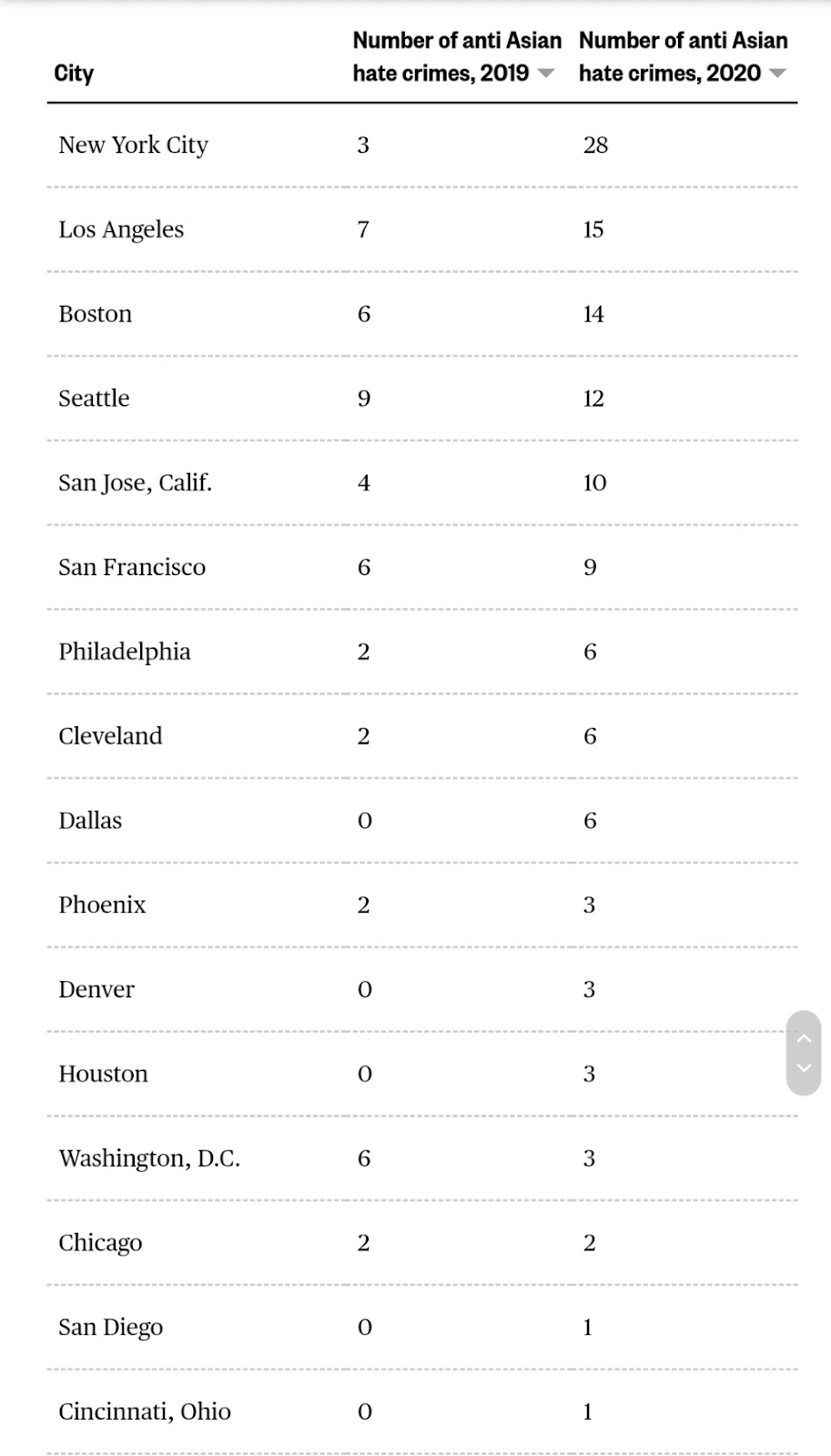Tap the up chevron on floating control
The width and height of the screenshot is (831, 1456).
pyautogui.click(x=804, y=1038)
